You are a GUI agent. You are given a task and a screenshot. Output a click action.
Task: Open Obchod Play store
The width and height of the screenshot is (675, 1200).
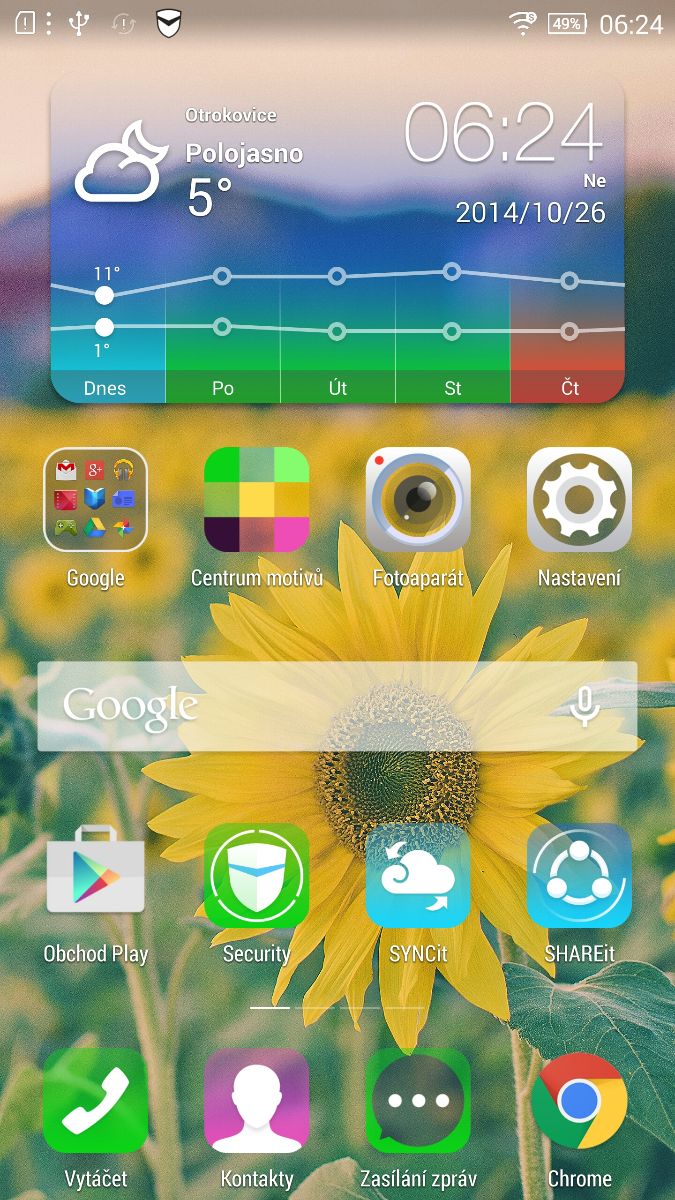pyautogui.click(x=96, y=876)
